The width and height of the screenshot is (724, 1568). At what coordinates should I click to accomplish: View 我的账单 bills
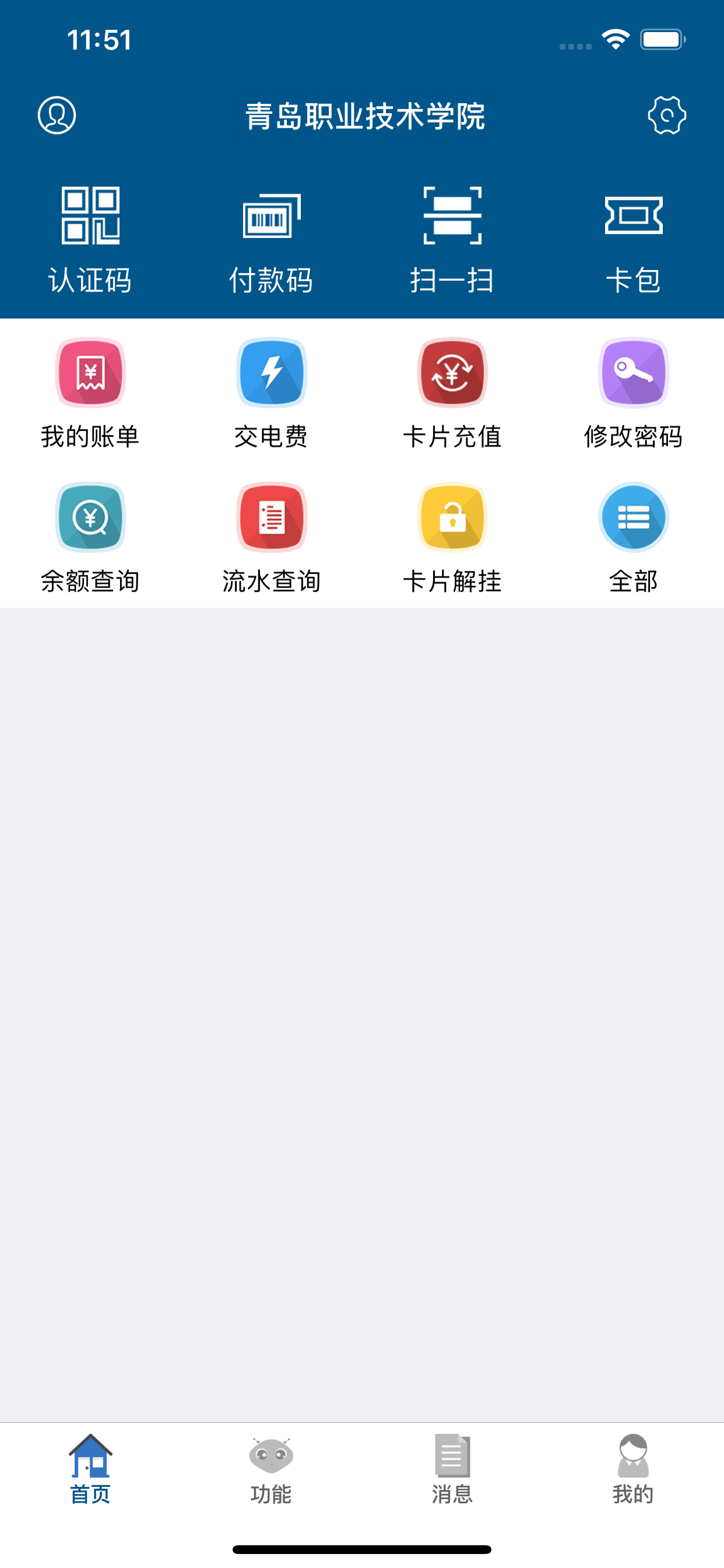[x=90, y=393]
